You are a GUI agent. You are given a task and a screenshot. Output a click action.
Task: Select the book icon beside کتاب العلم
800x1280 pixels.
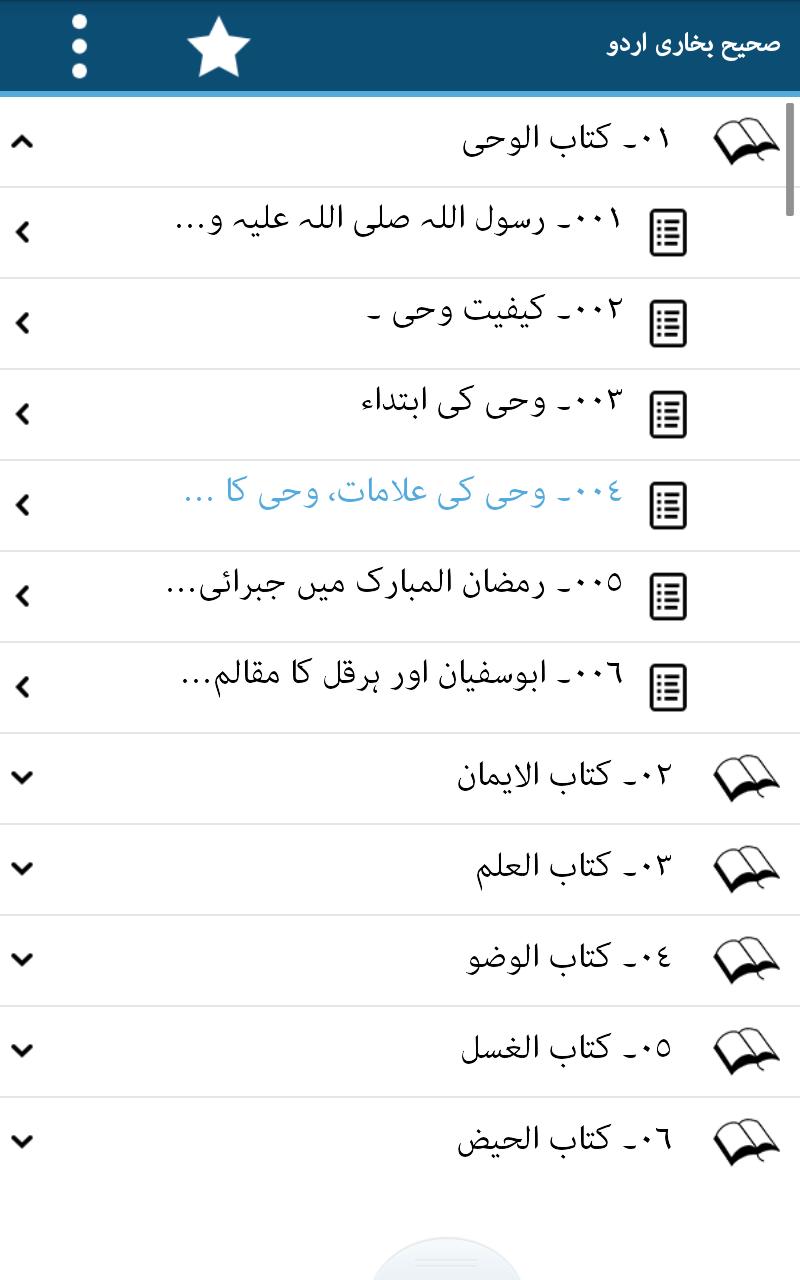pos(745,866)
